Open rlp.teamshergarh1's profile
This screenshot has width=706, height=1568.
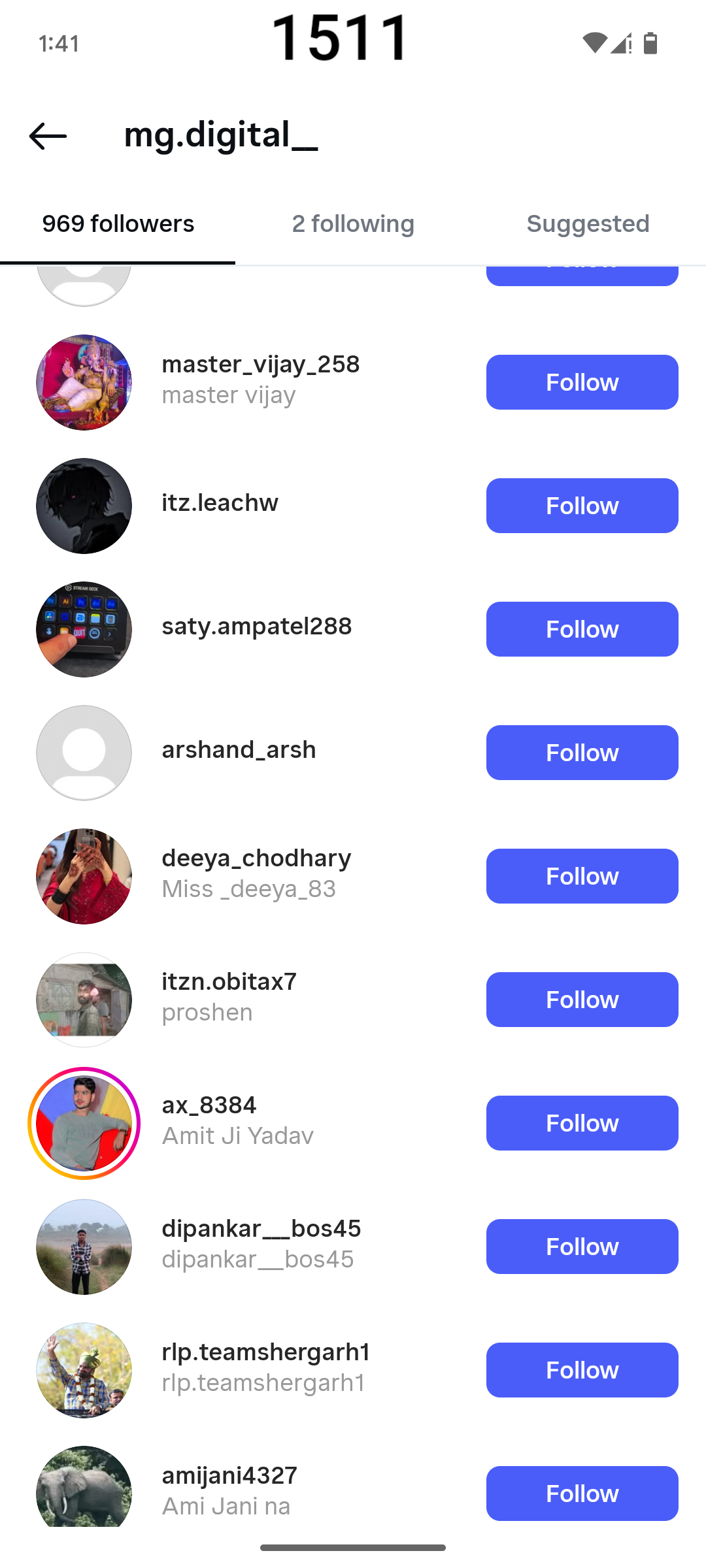(x=265, y=1352)
